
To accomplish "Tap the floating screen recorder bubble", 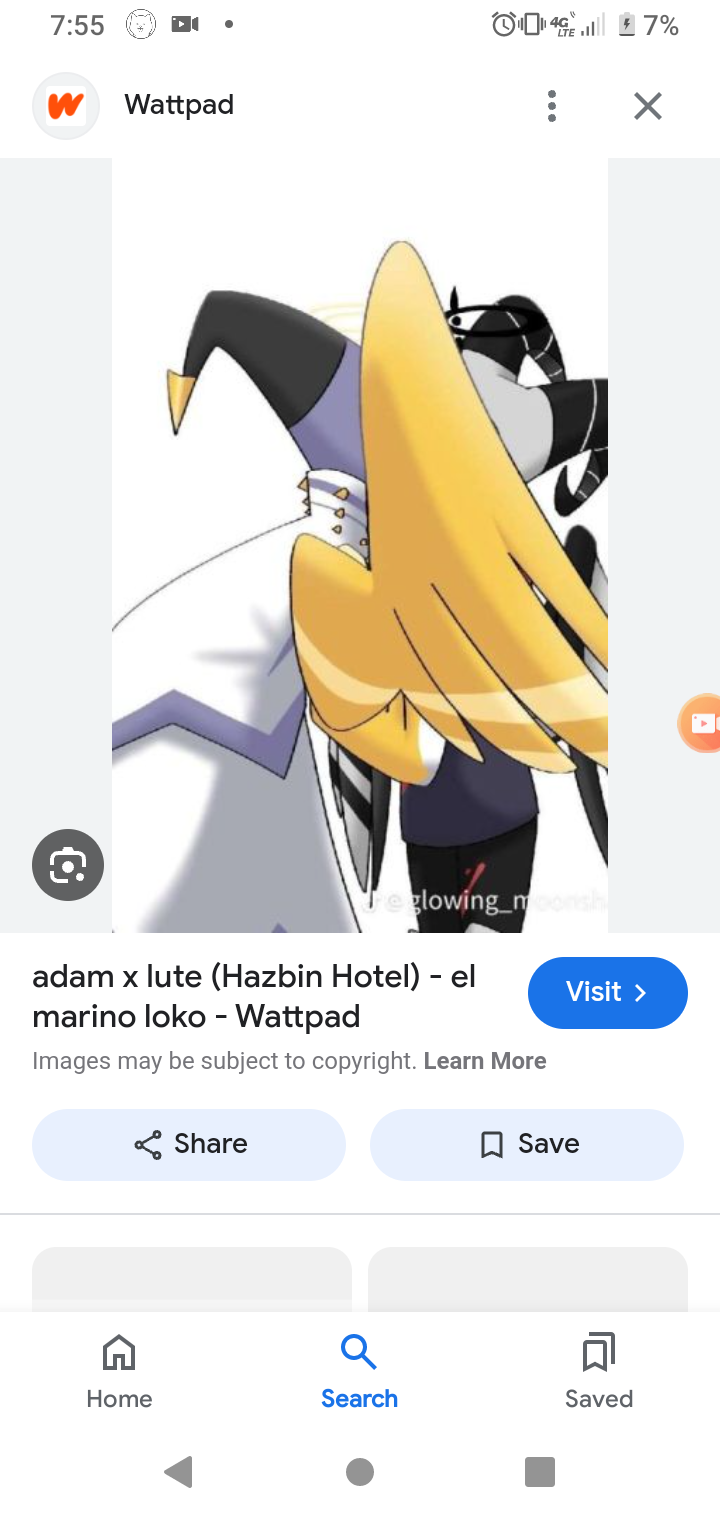I will [x=702, y=722].
